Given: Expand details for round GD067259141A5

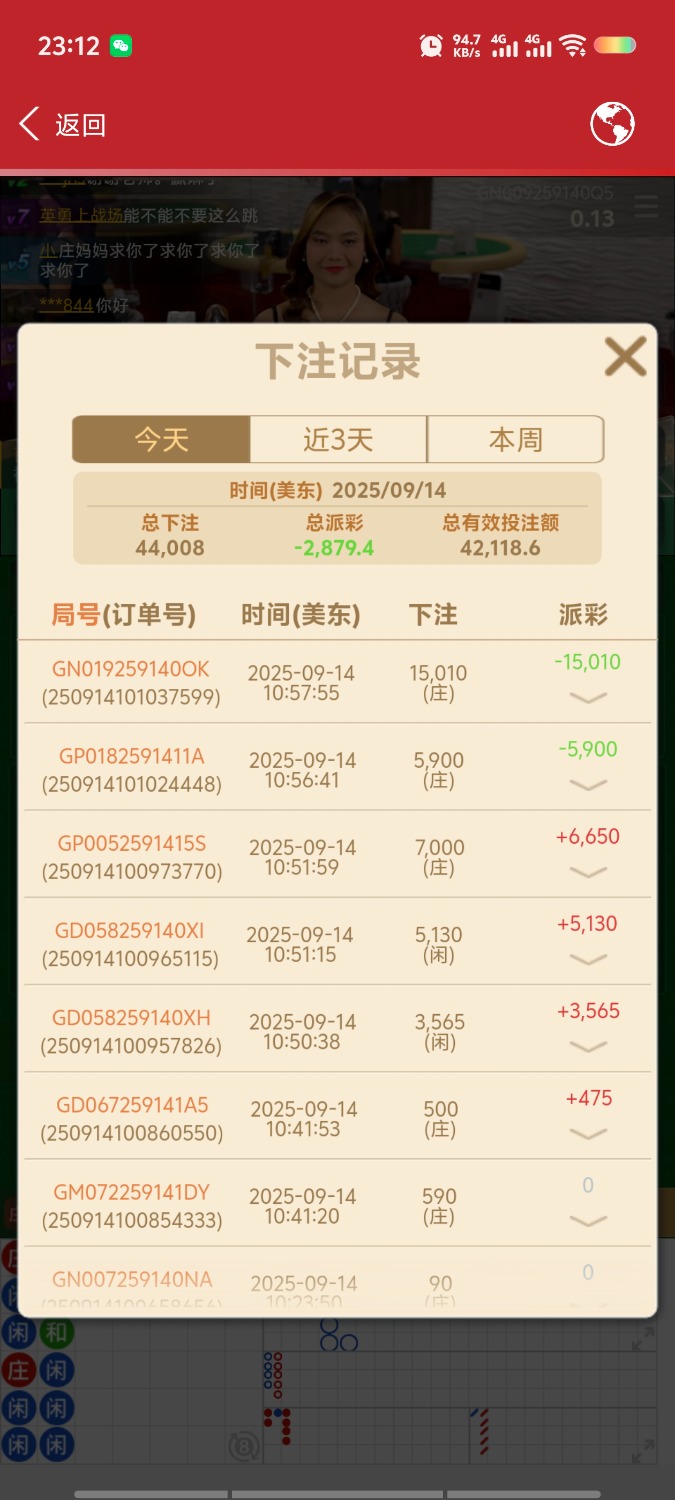Looking at the screenshot, I should pyautogui.click(x=588, y=1133).
